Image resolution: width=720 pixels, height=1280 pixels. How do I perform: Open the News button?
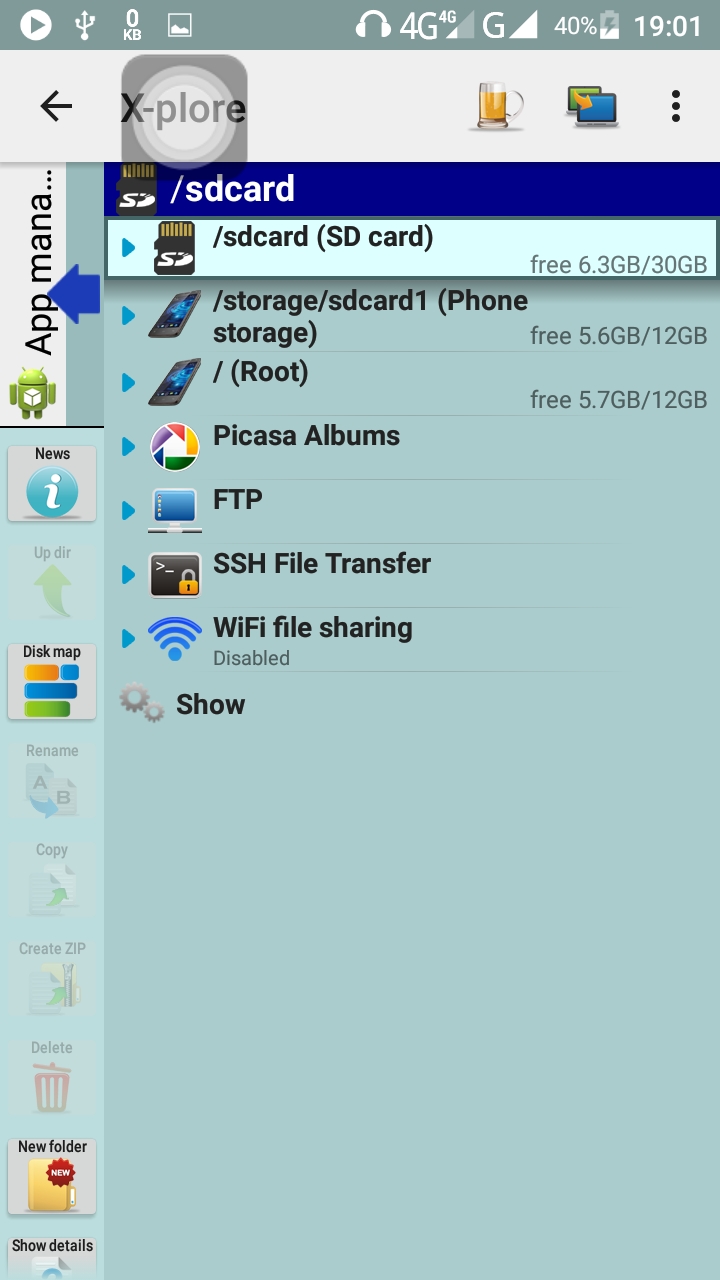coord(52,484)
